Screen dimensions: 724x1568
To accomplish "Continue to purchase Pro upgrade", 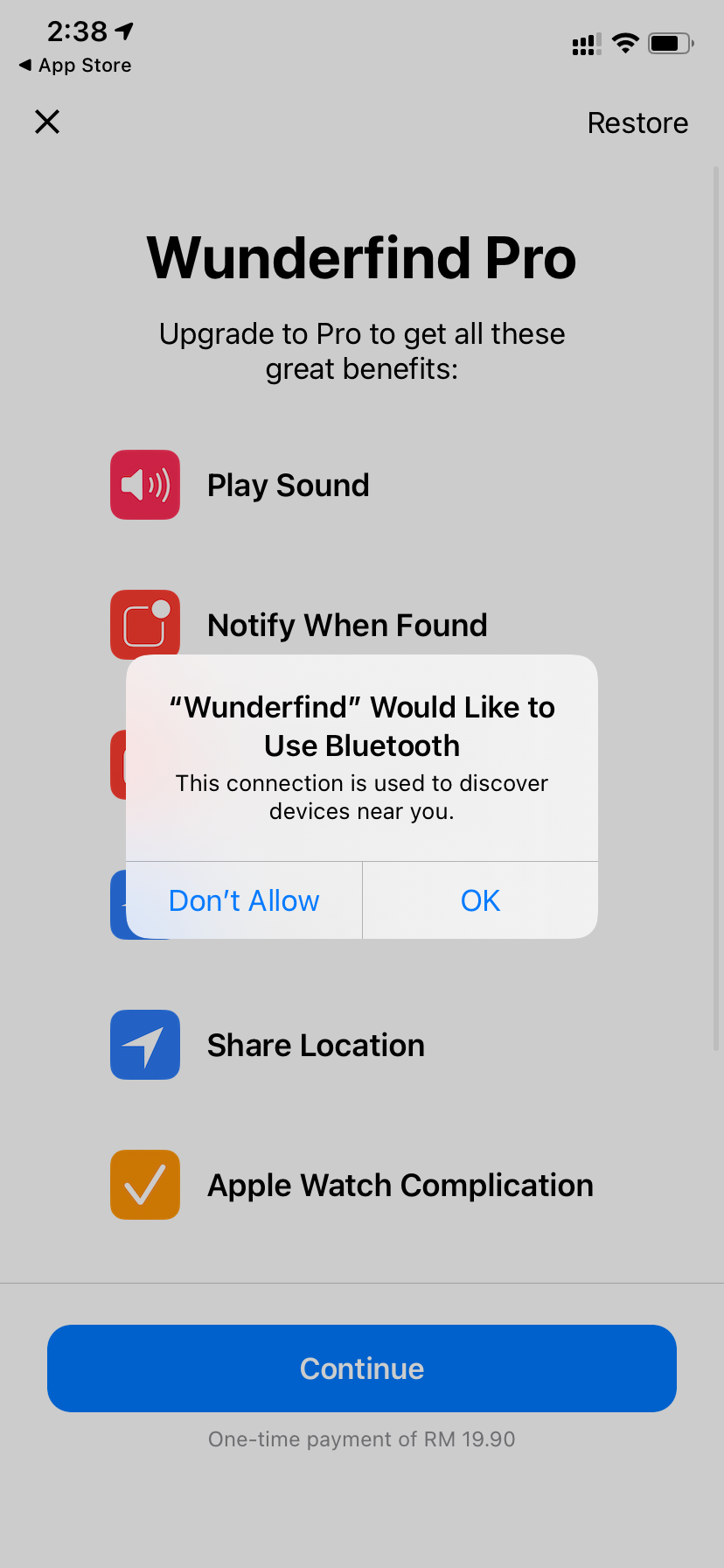I will point(362,1368).
